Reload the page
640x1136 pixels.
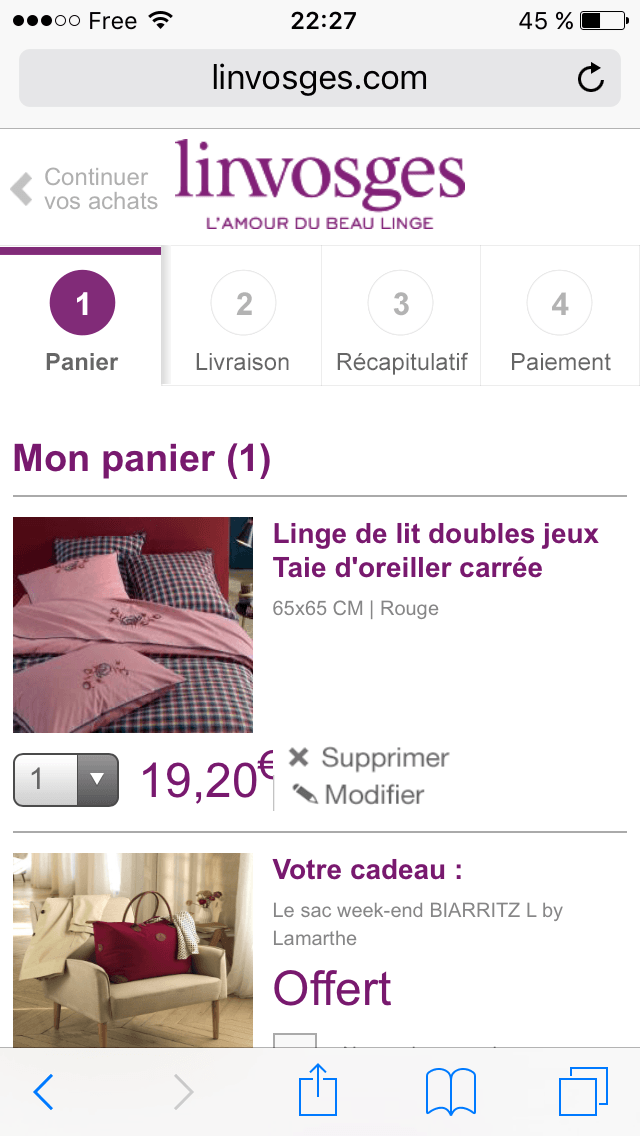pyautogui.click(x=591, y=78)
